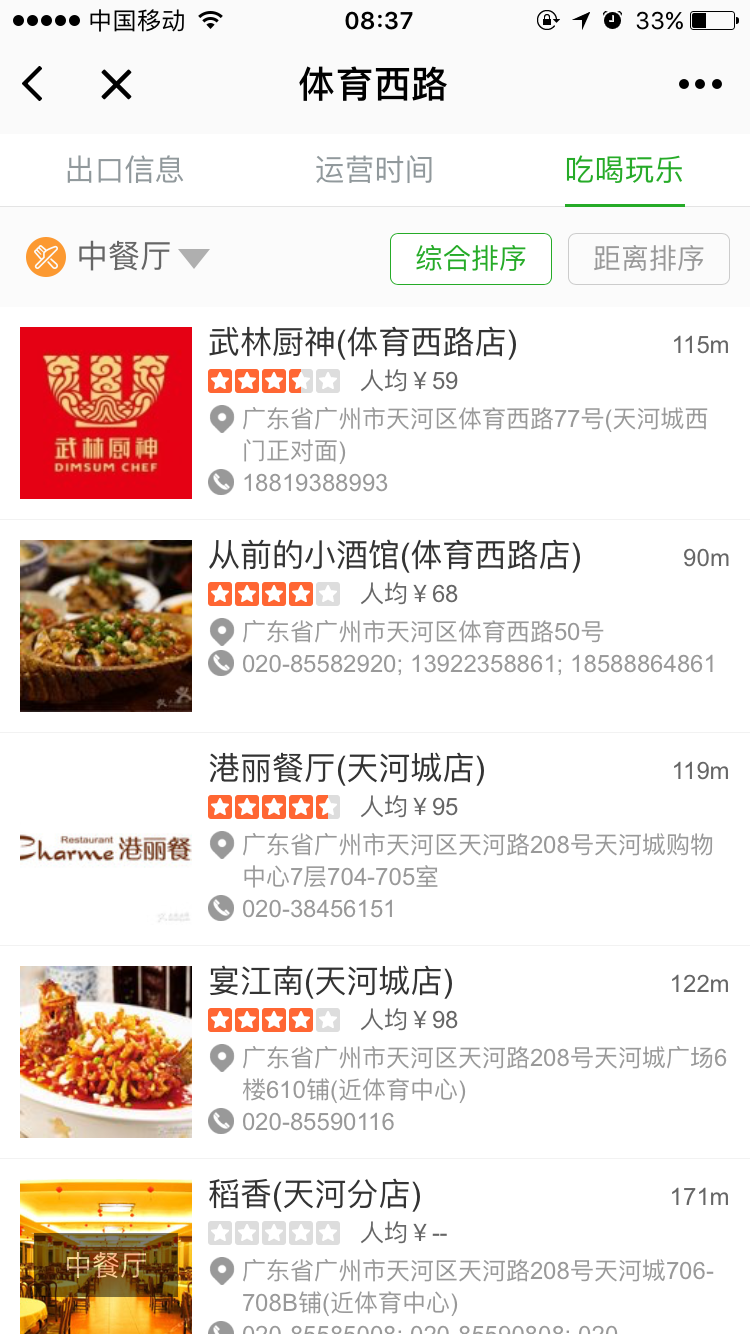Sort results by 距离排序
This screenshot has height=1334, width=750.
pos(648,259)
